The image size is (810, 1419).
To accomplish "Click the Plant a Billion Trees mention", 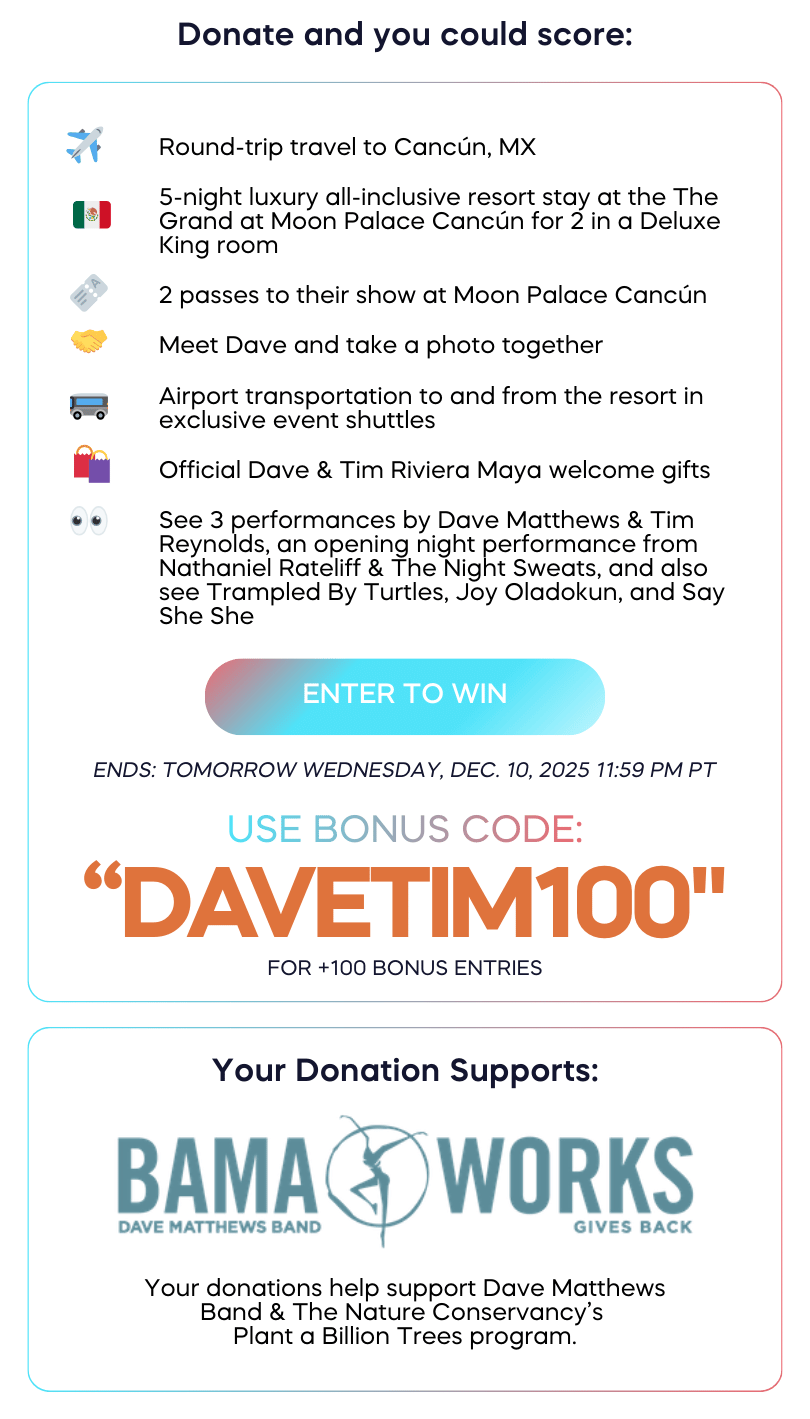I will (404, 1335).
